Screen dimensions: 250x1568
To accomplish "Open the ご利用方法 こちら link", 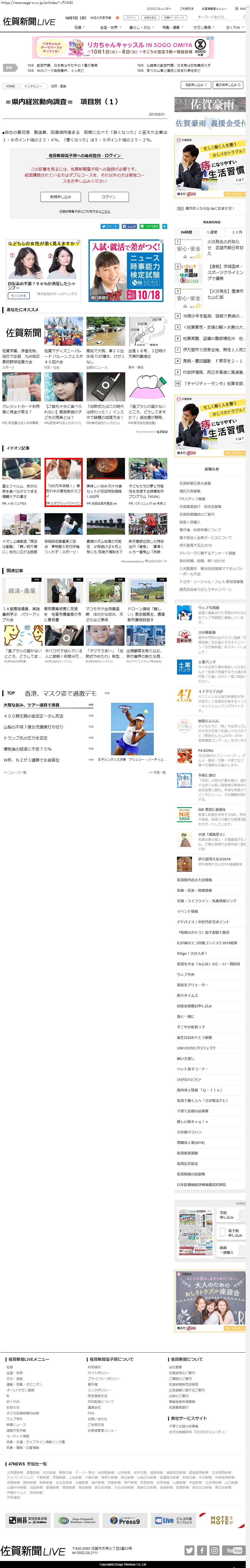I will point(106,211).
